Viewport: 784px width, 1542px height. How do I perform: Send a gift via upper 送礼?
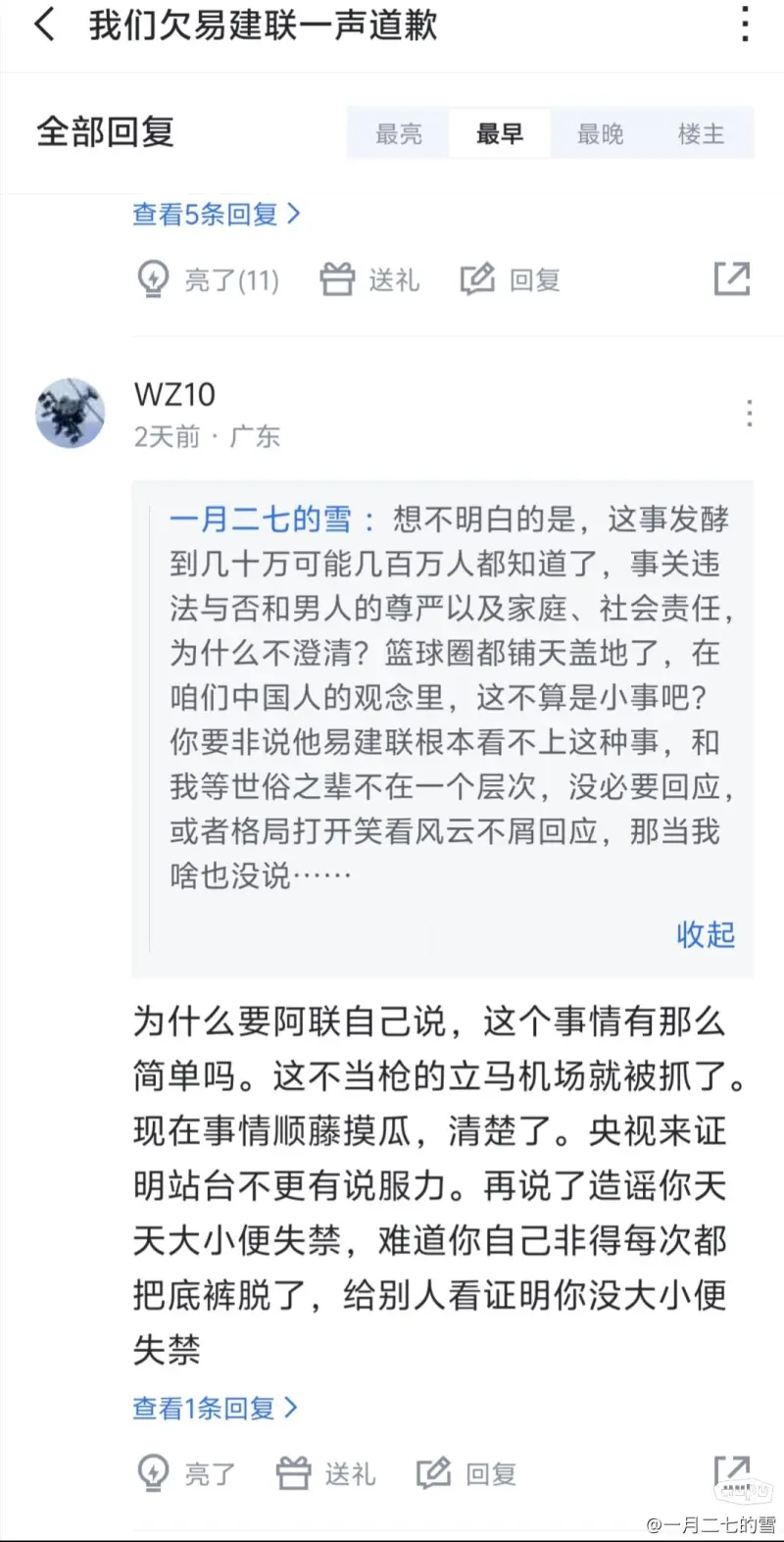tap(370, 280)
